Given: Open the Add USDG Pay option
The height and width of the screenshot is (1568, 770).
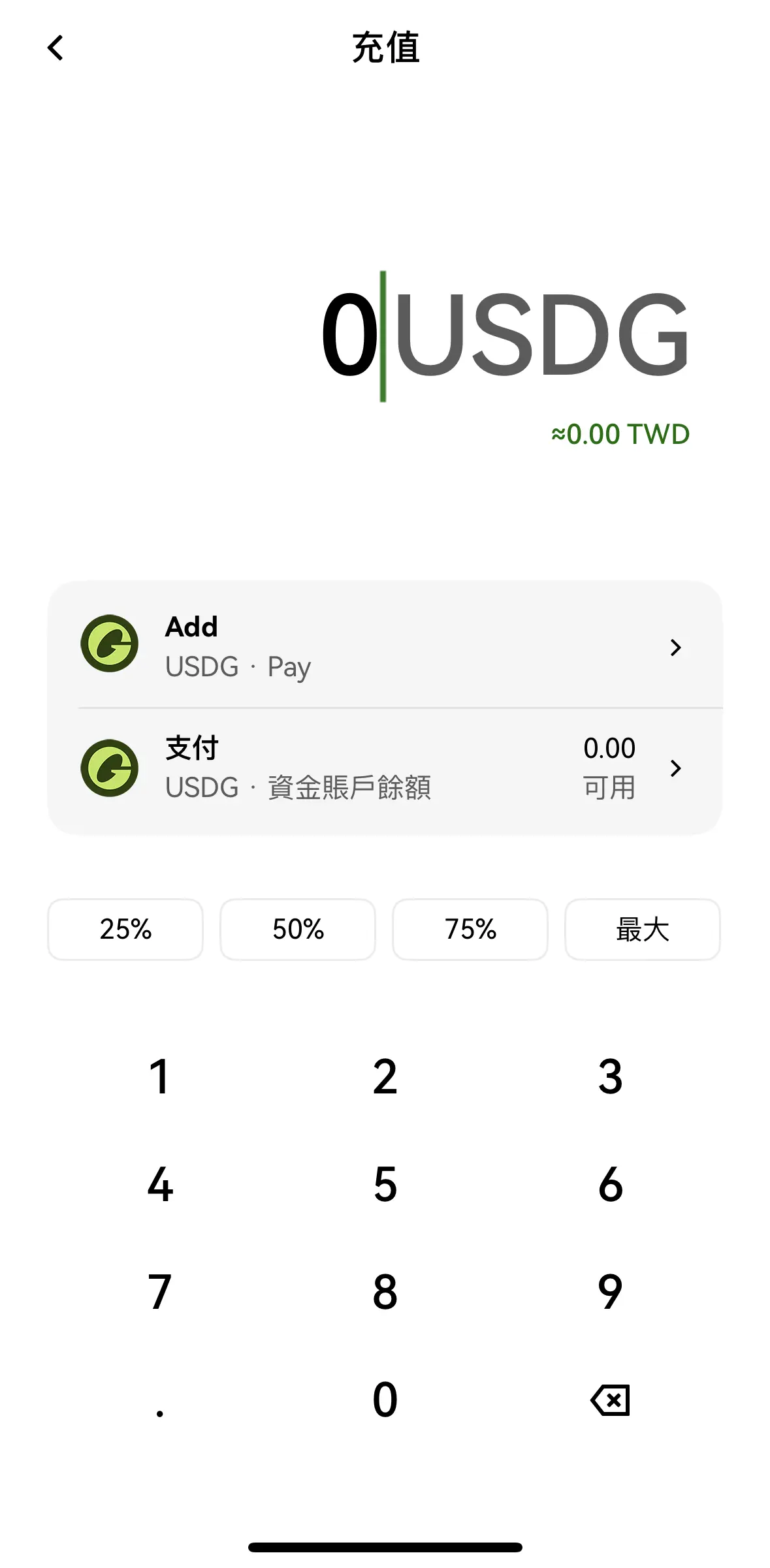Looking at the screenshot, I should [x=385, y=646].
